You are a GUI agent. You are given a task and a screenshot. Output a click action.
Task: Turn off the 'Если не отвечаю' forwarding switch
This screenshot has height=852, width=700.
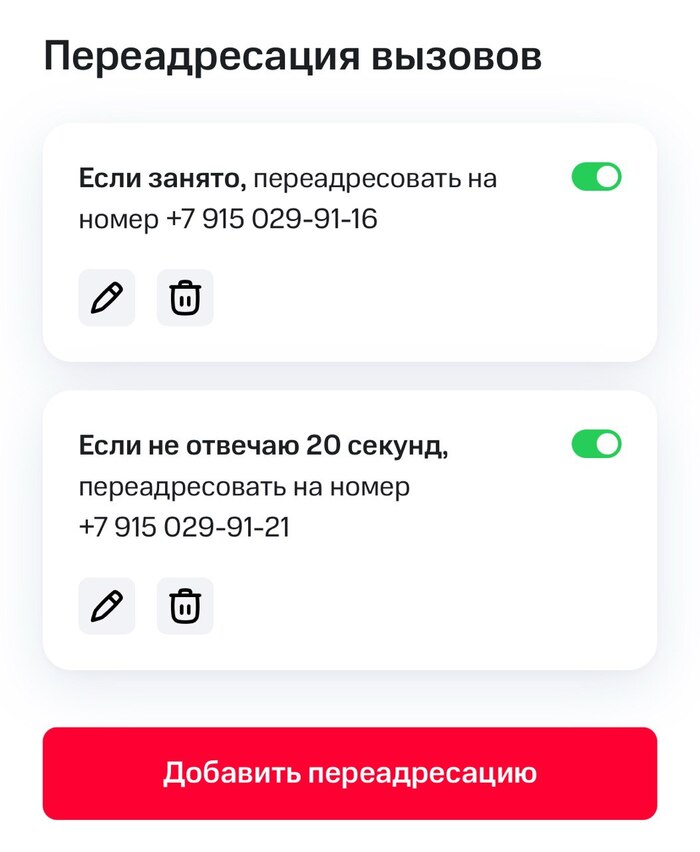(x=596, y=444)
